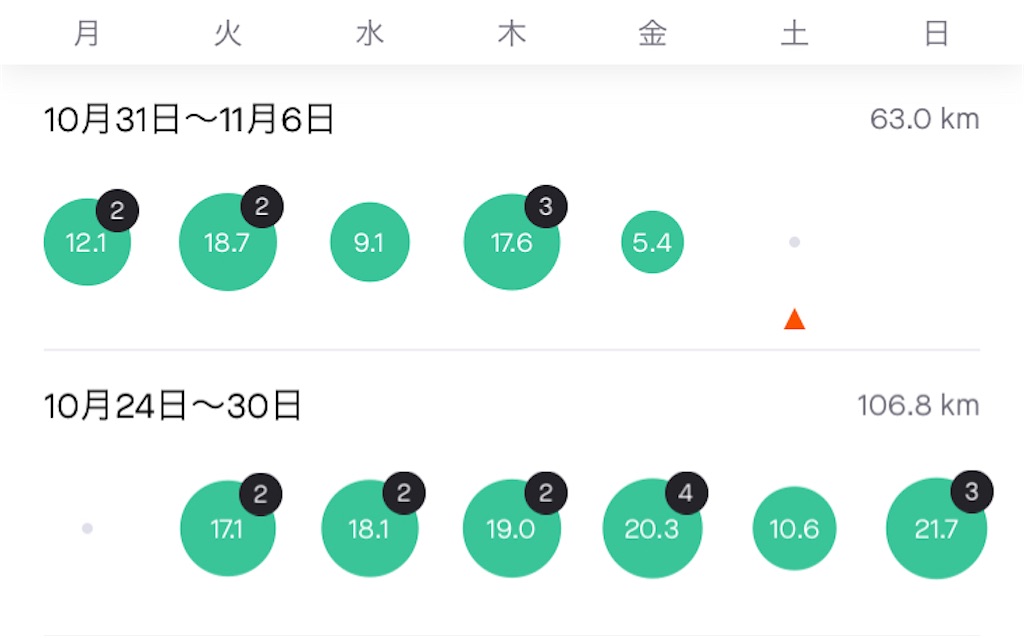View Thursday's 17.6 km activities
Viewport: 1024px width, 638px height.
click(511, 242)
